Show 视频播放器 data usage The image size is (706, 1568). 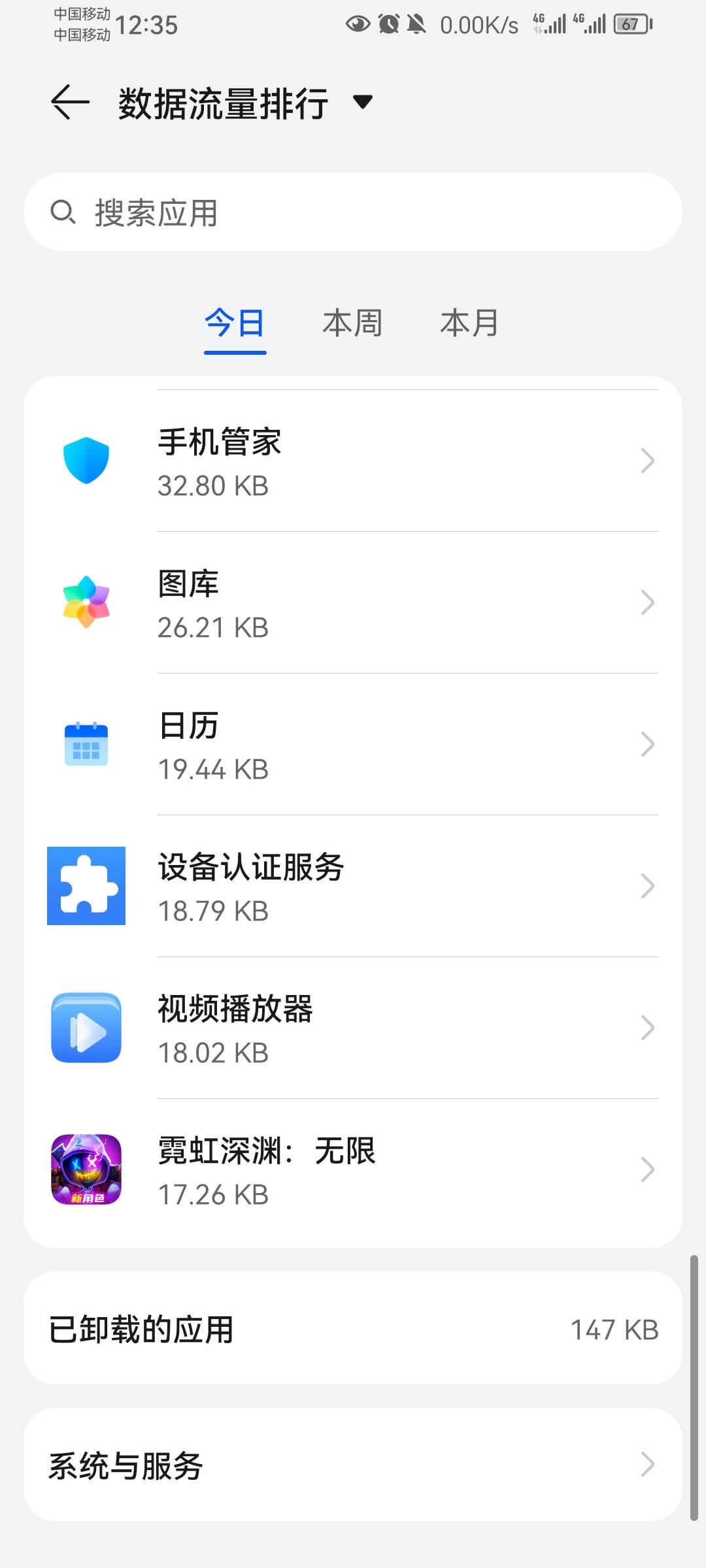[353, 1028]
